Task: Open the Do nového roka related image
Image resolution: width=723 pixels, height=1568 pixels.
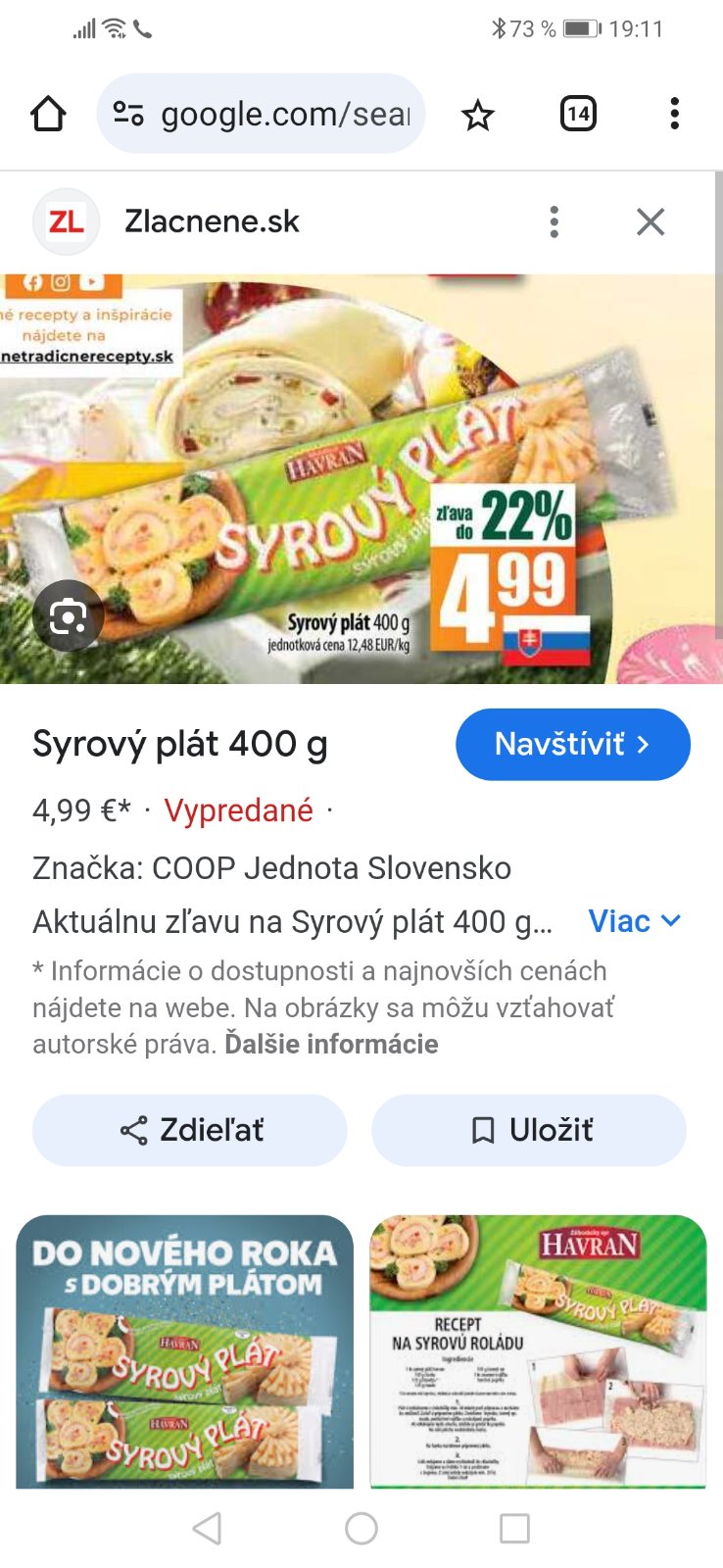Action: point(184,1350)
